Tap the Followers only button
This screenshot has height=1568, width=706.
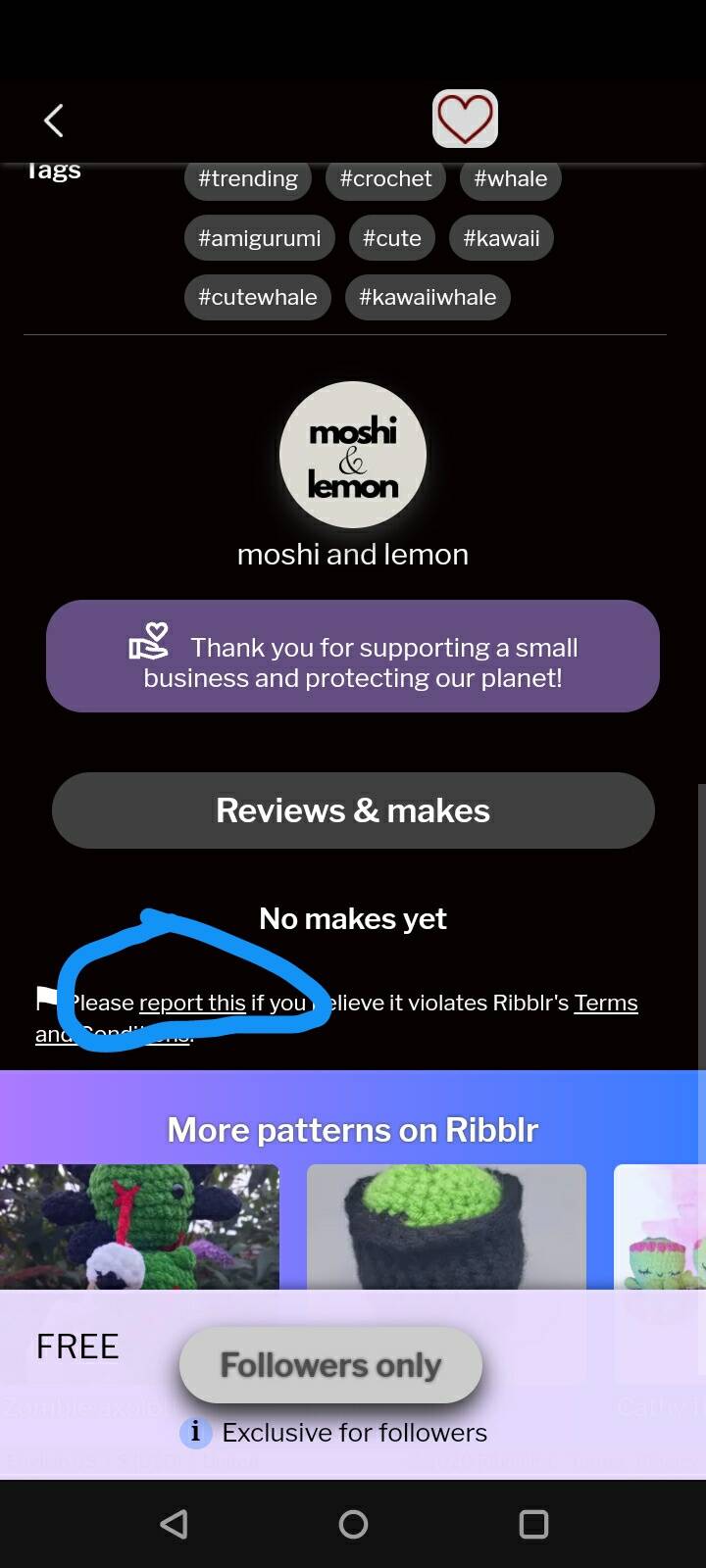pyautogui.click(x=330, y=1365)
